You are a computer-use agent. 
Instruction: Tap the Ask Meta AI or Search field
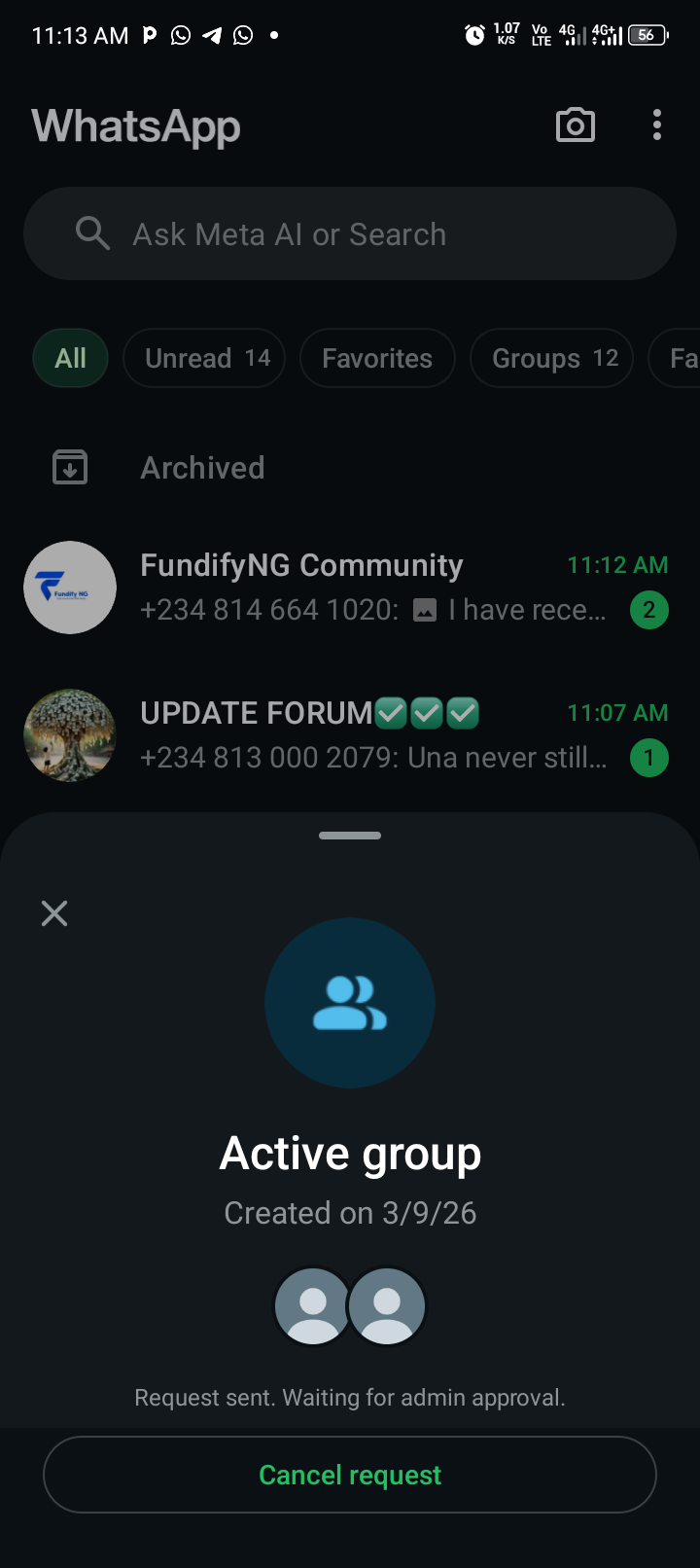tap(350, 234)
